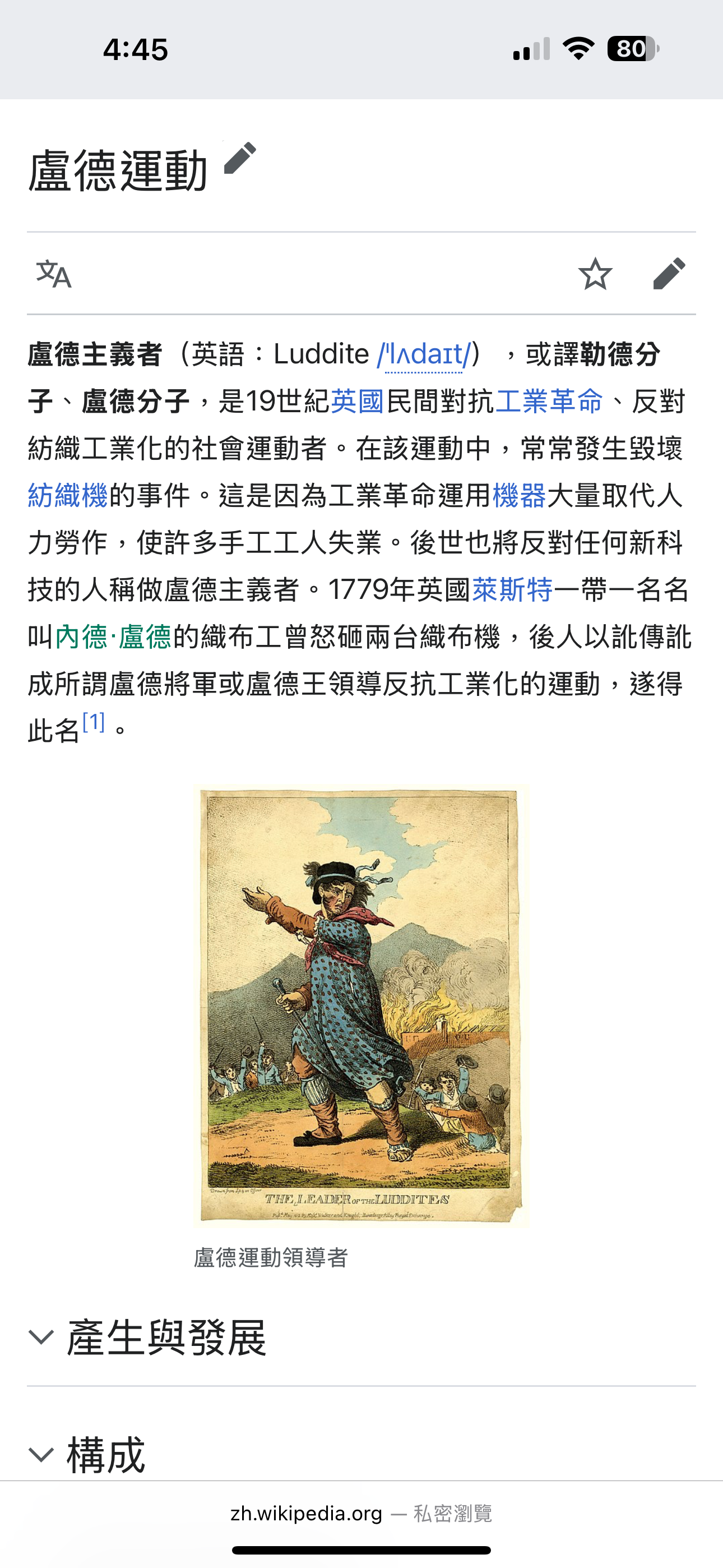Open the 萊斯特 link

[512, 590]
